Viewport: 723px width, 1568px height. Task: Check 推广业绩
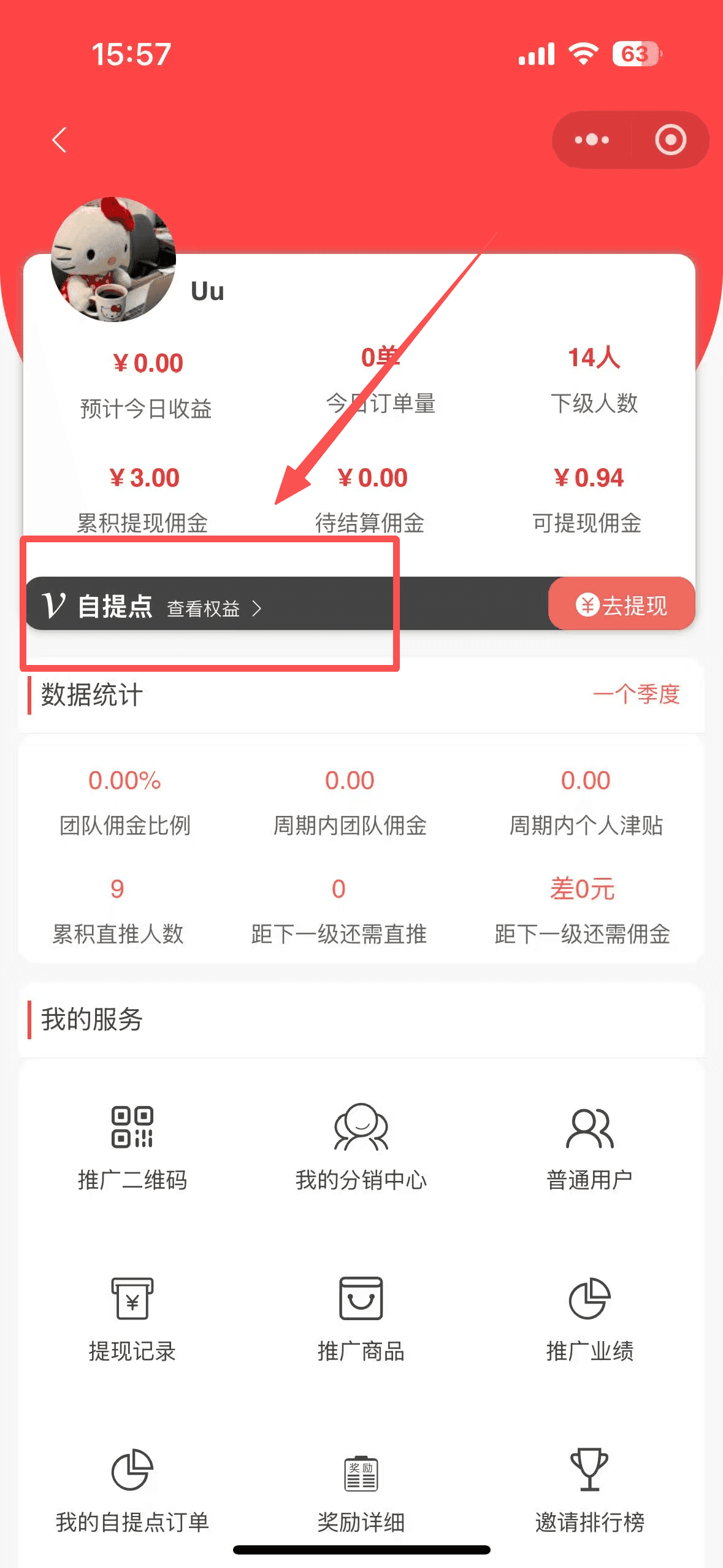[589, 1319]
